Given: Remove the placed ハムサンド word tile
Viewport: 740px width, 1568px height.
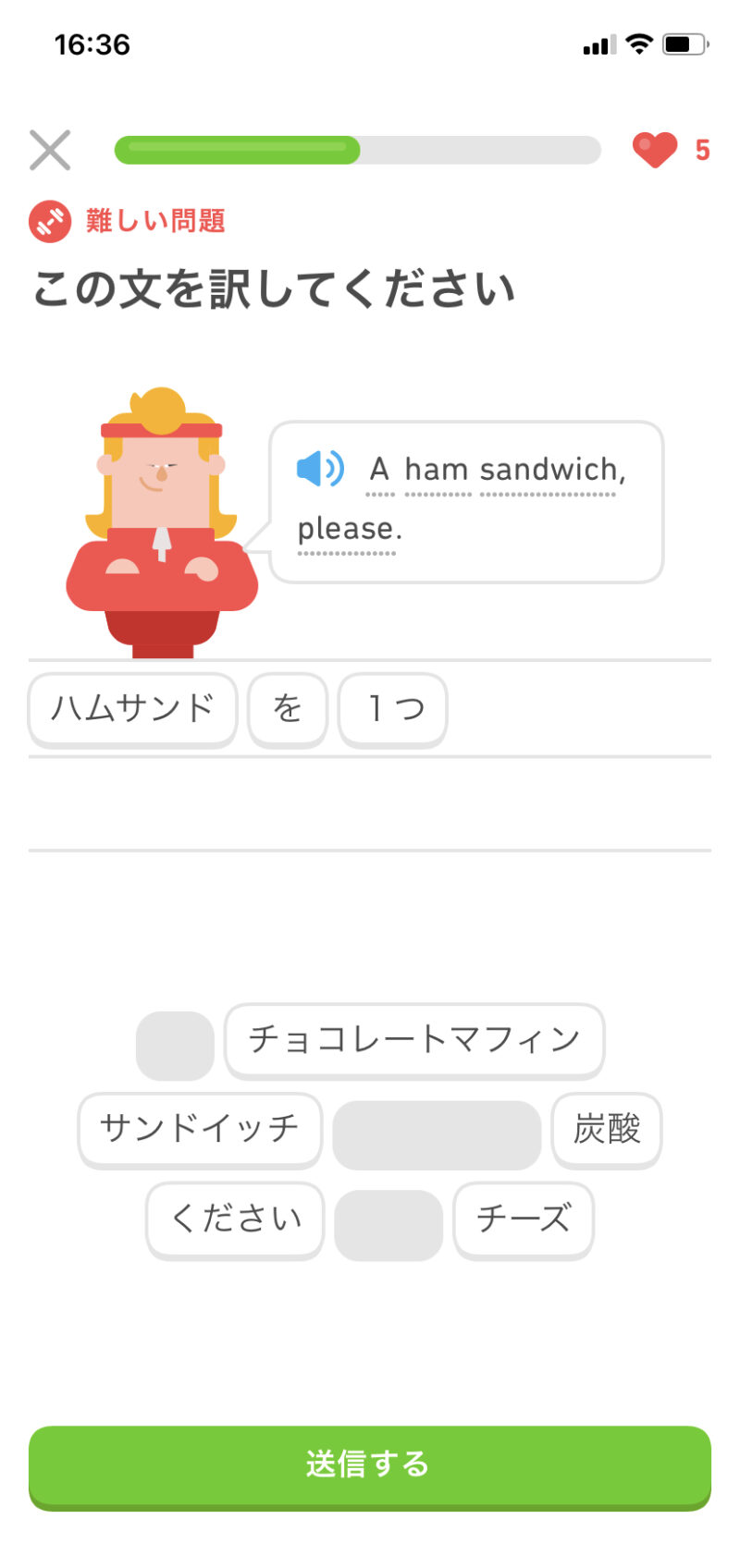Looking at the screenshot, I should click(132, 708).
